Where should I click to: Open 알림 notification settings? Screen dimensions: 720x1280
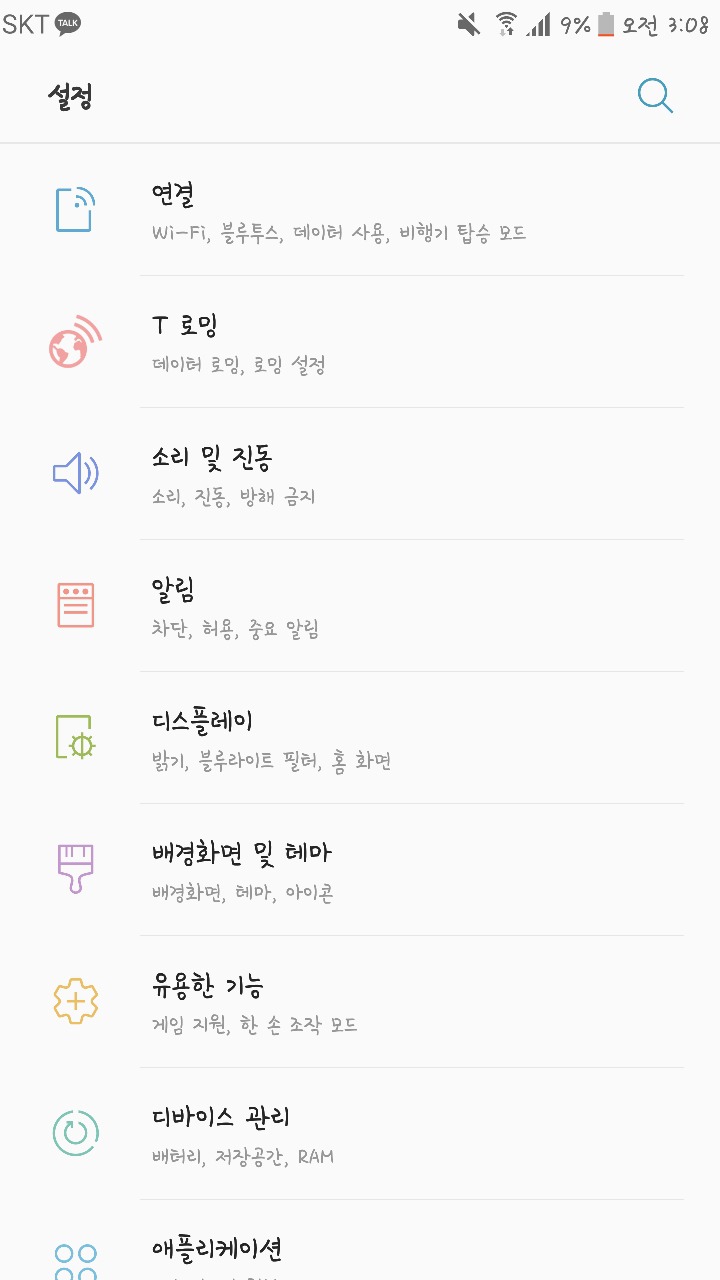(x=360, y=606)
